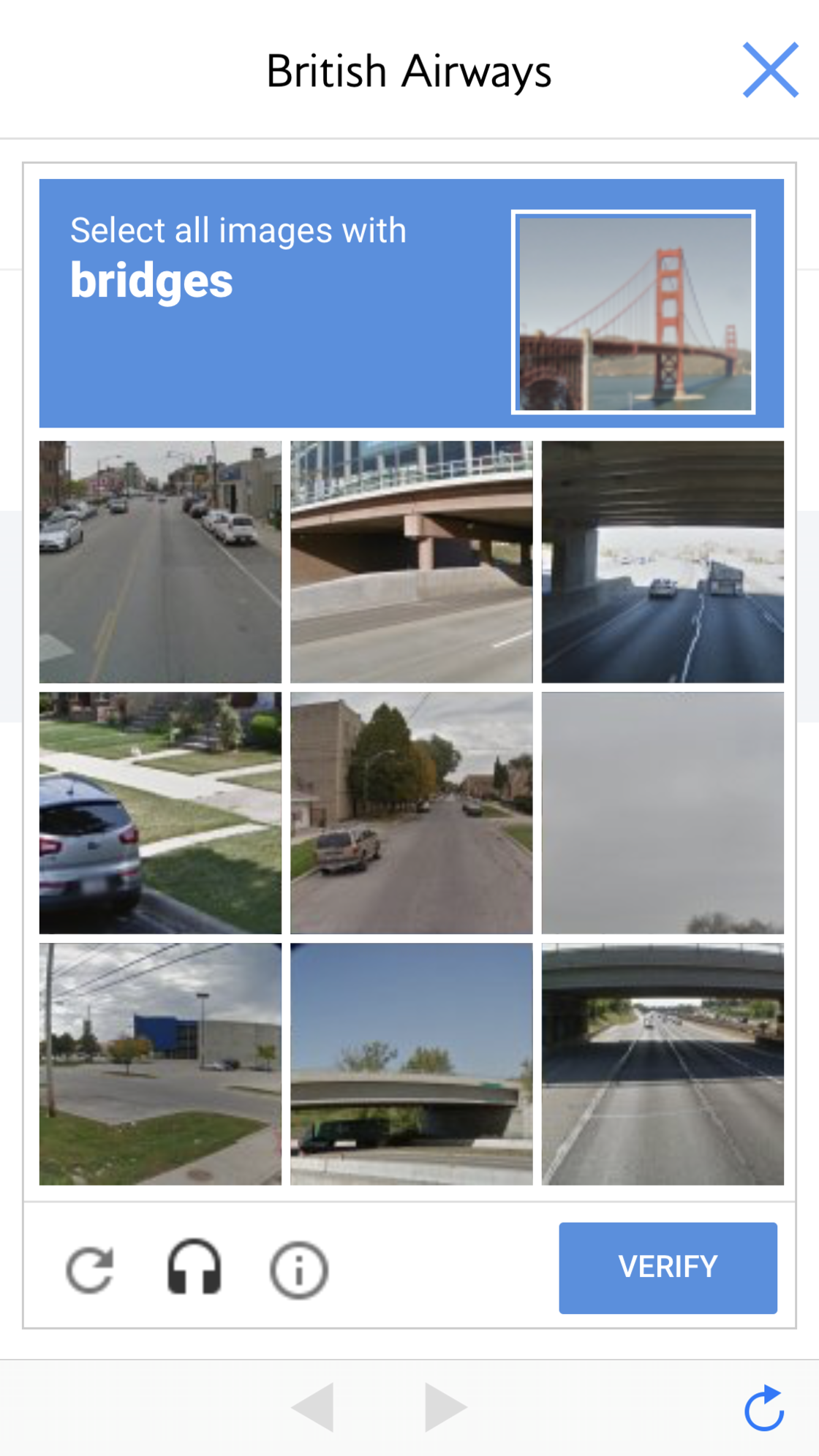This screenshot has height=1456, width=819.
Task: Select the tile with the residential street and tree
Action: [x=412, y=813]
